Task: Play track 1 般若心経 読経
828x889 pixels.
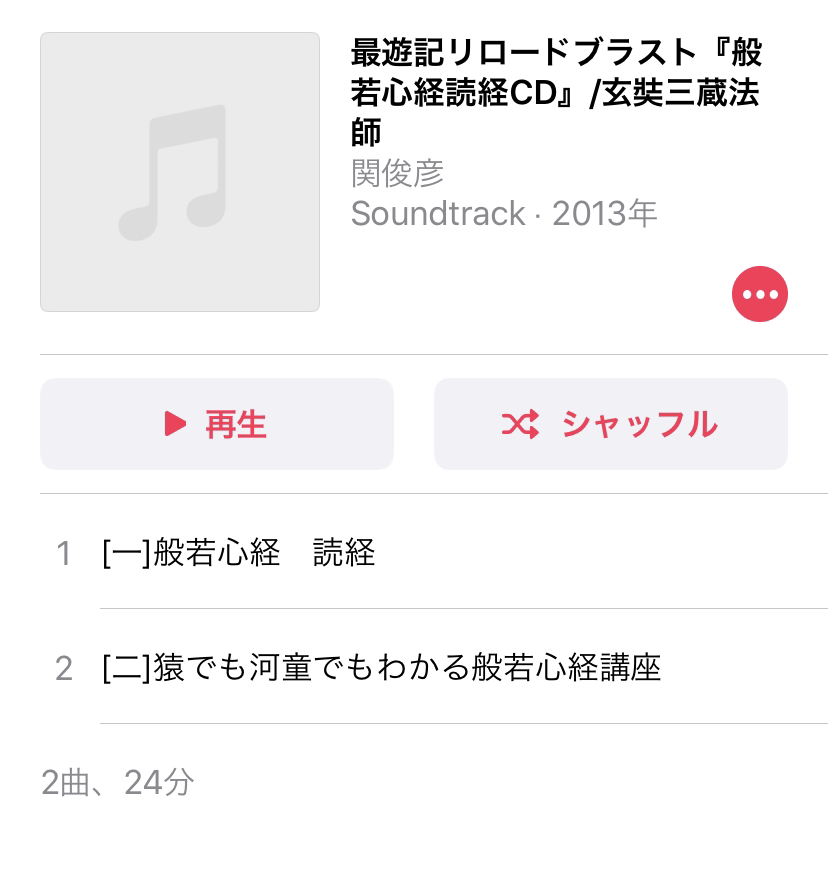Action: coord(239,552)
